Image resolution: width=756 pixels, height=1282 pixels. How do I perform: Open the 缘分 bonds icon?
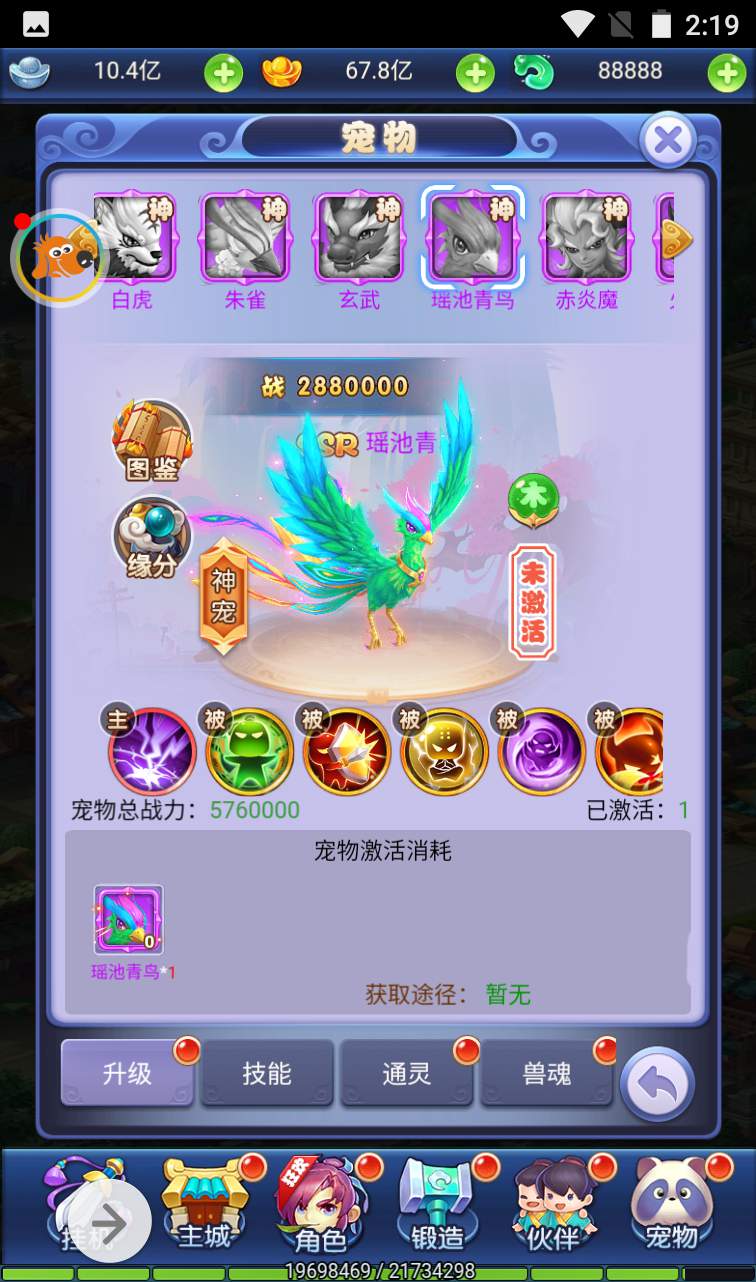pyautogui.click(x=151, y=537)
